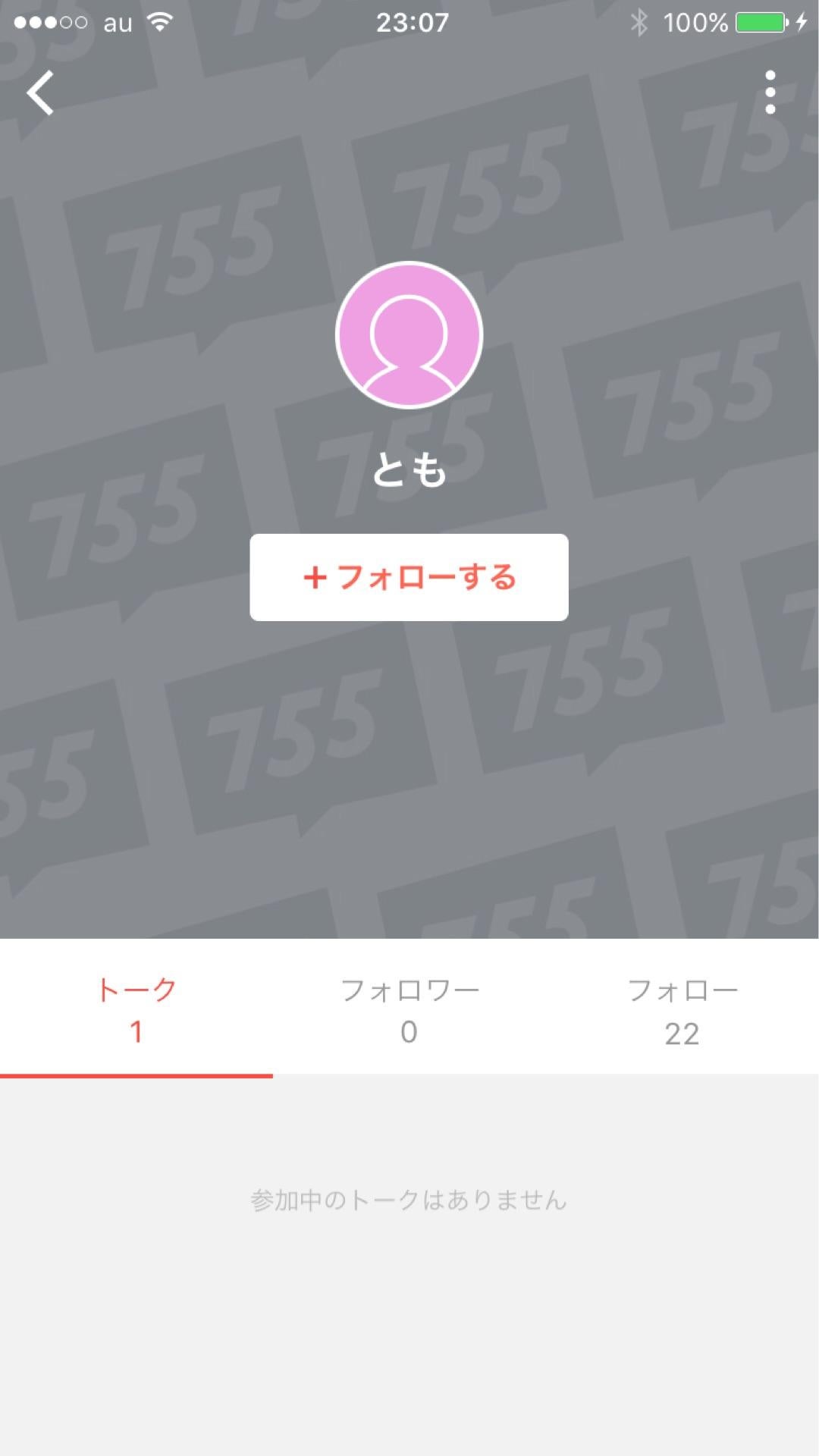Image resolution: width=819 pixels, height=1456 pixels.
Task: Tap the follower count of 0
Action: (x=409, y=1033)
